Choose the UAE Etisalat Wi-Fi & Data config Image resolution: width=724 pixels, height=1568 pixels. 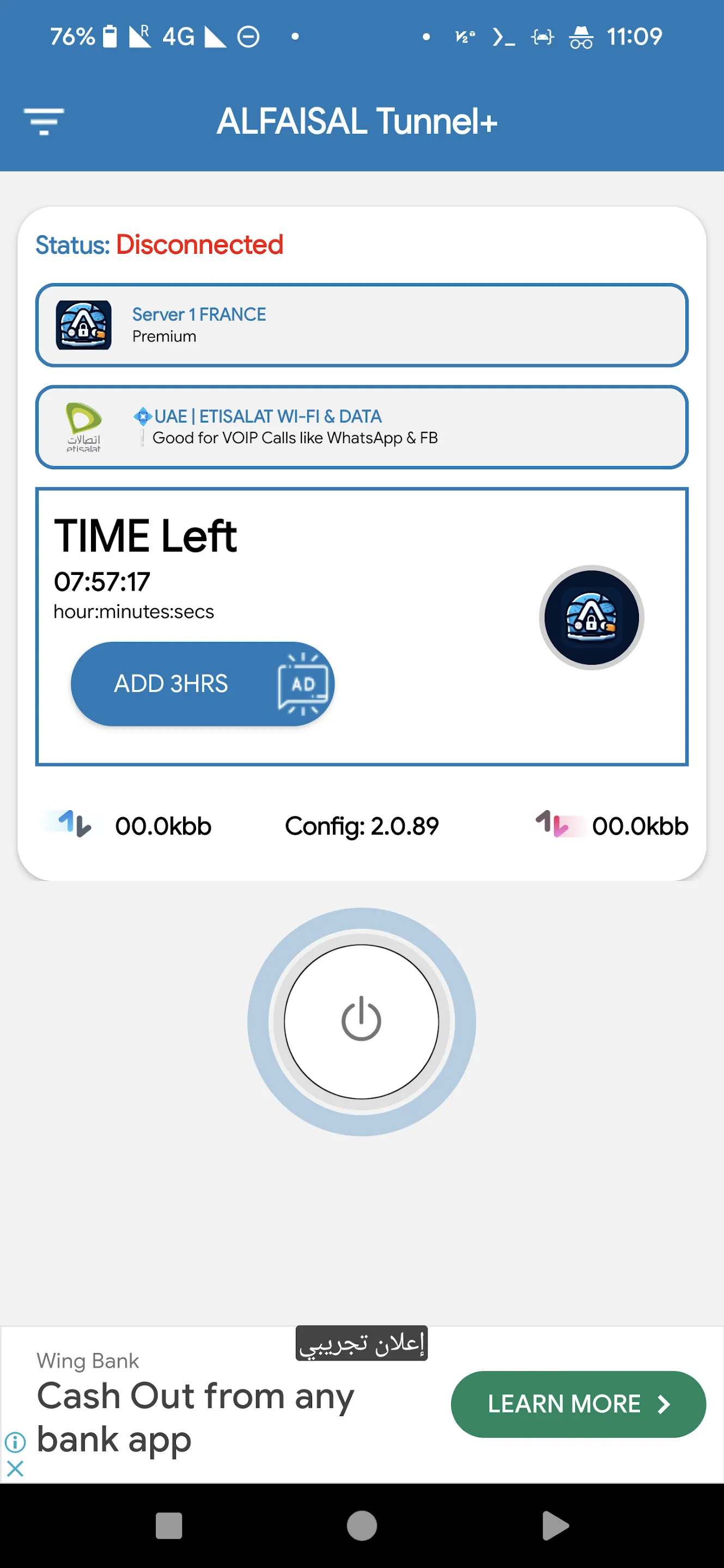(362, 427)
